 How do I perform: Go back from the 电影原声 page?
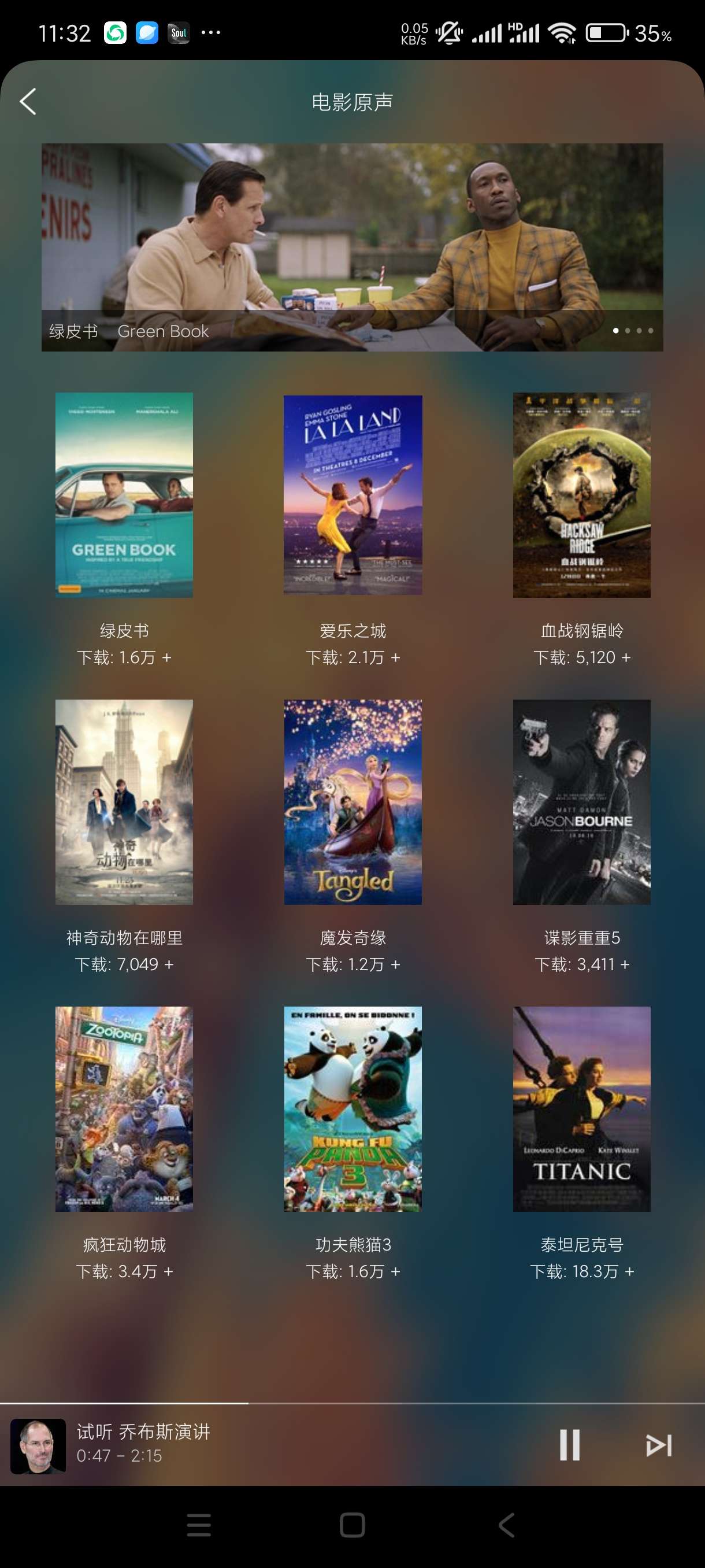pos(28,101)
